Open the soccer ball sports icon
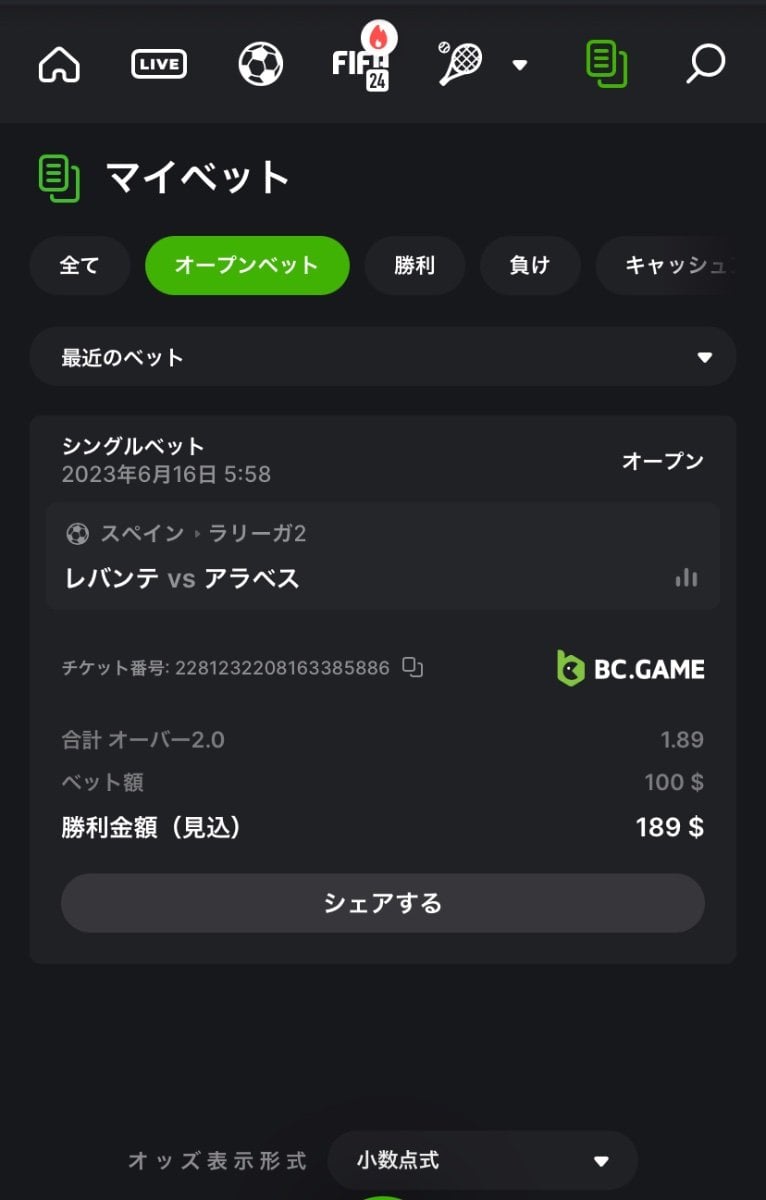The image size is (766, 1200). 261,65
